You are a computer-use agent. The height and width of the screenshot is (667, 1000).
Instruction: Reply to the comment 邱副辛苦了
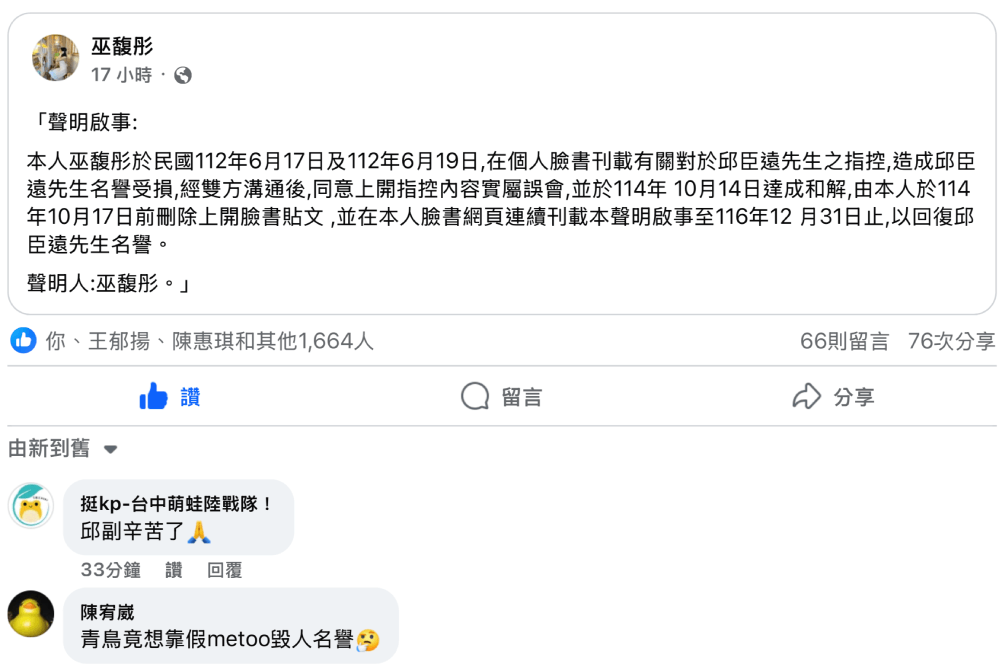pyautogui.click(x=225, y=570)
